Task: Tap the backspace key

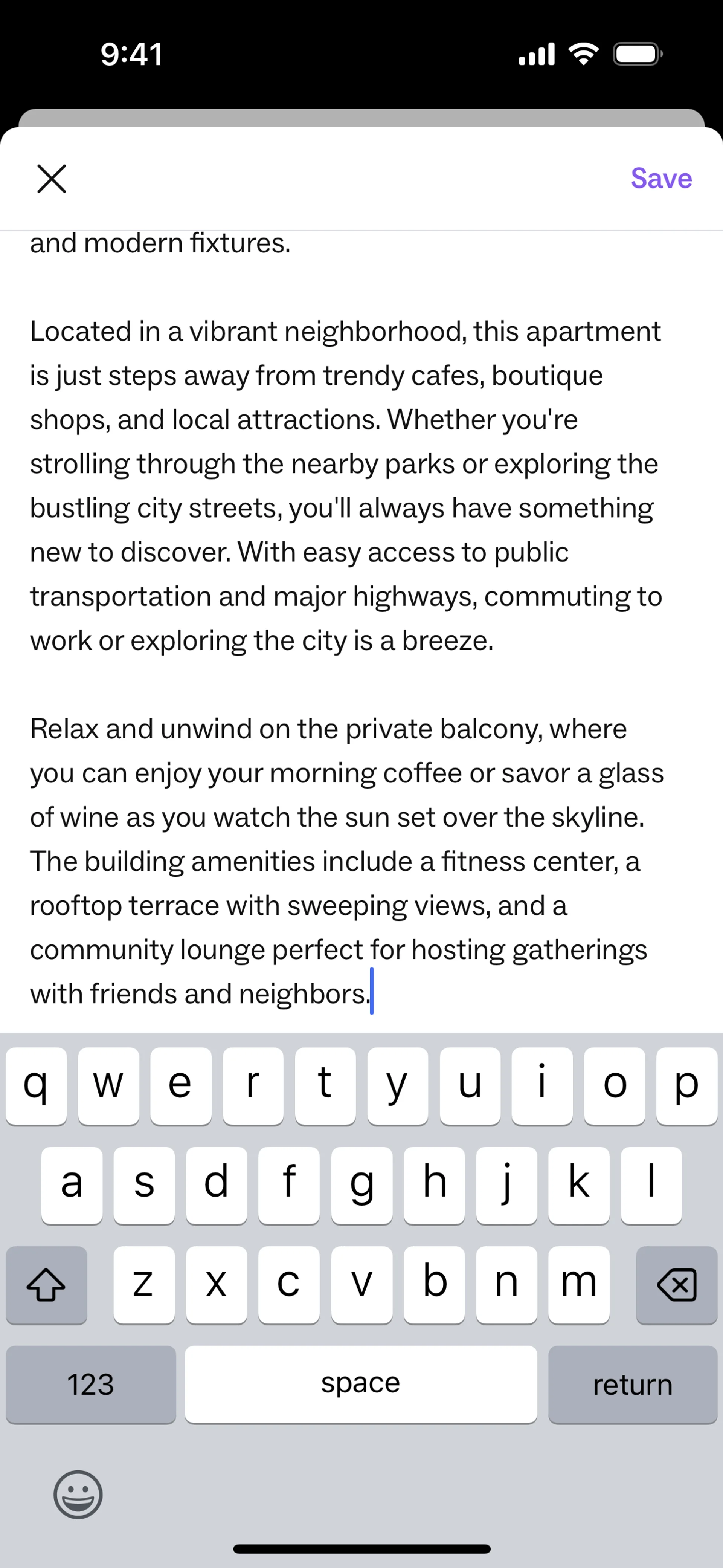Action: click(676, 1285)
